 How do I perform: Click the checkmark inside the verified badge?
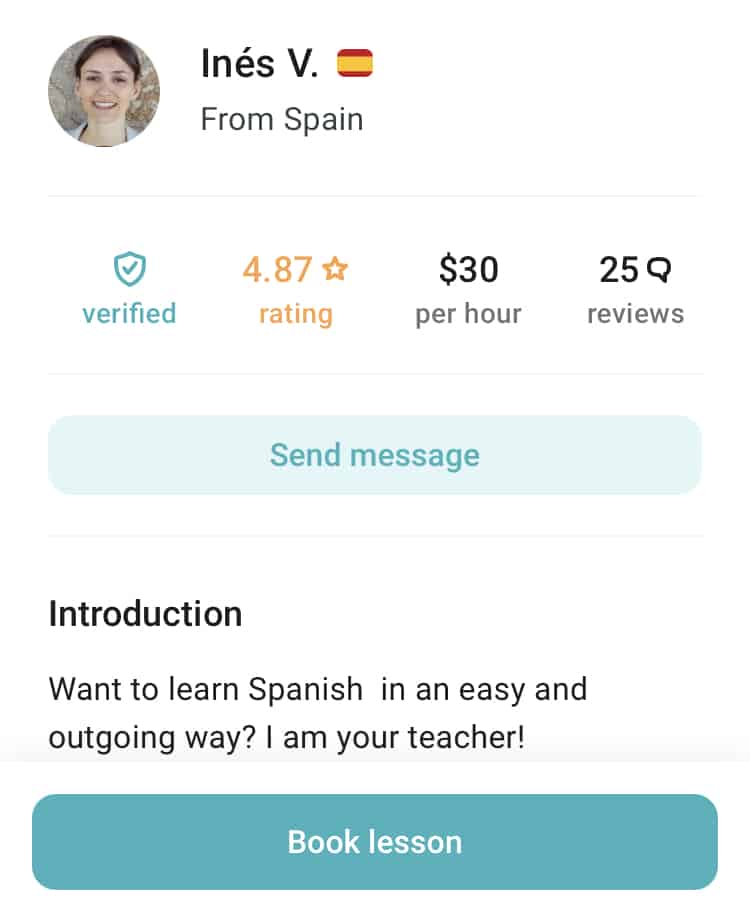(x=130, y=268)
